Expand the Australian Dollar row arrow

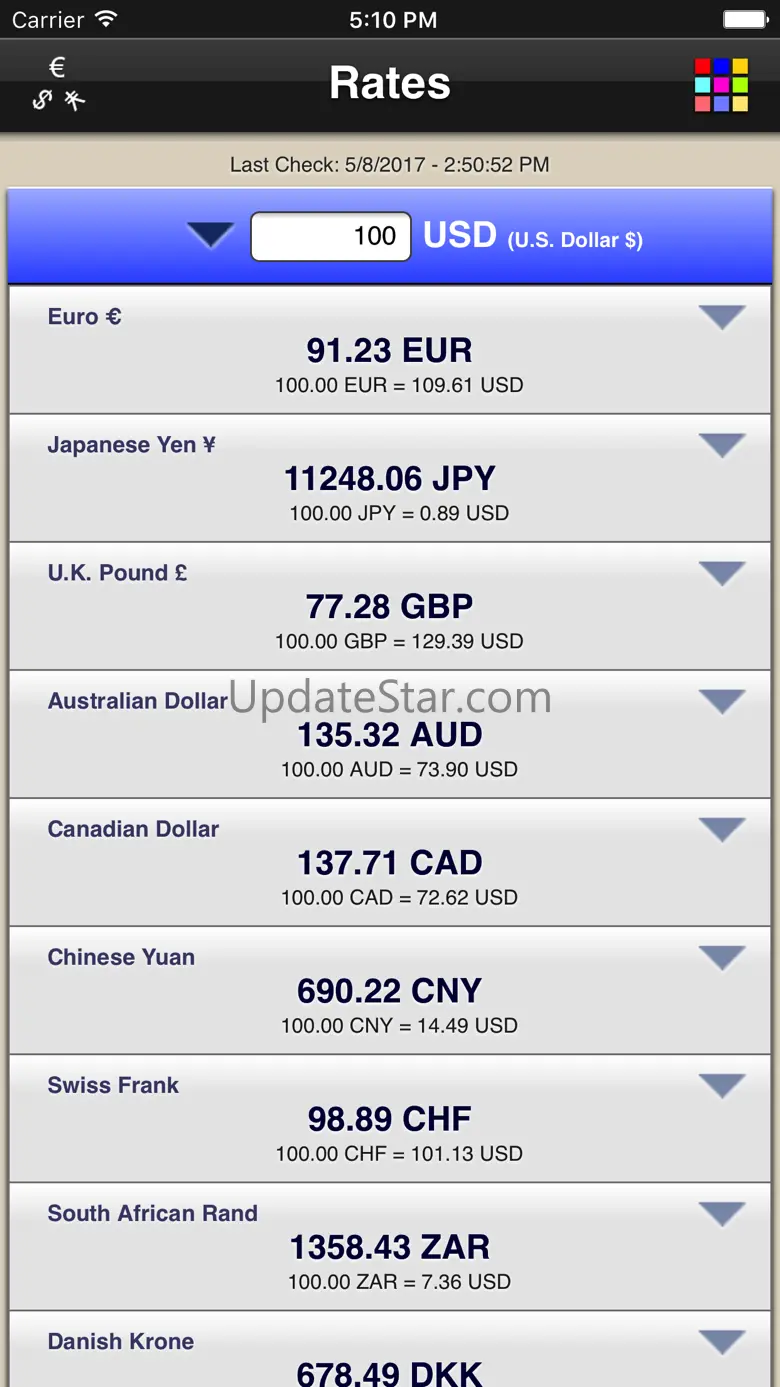722,701
